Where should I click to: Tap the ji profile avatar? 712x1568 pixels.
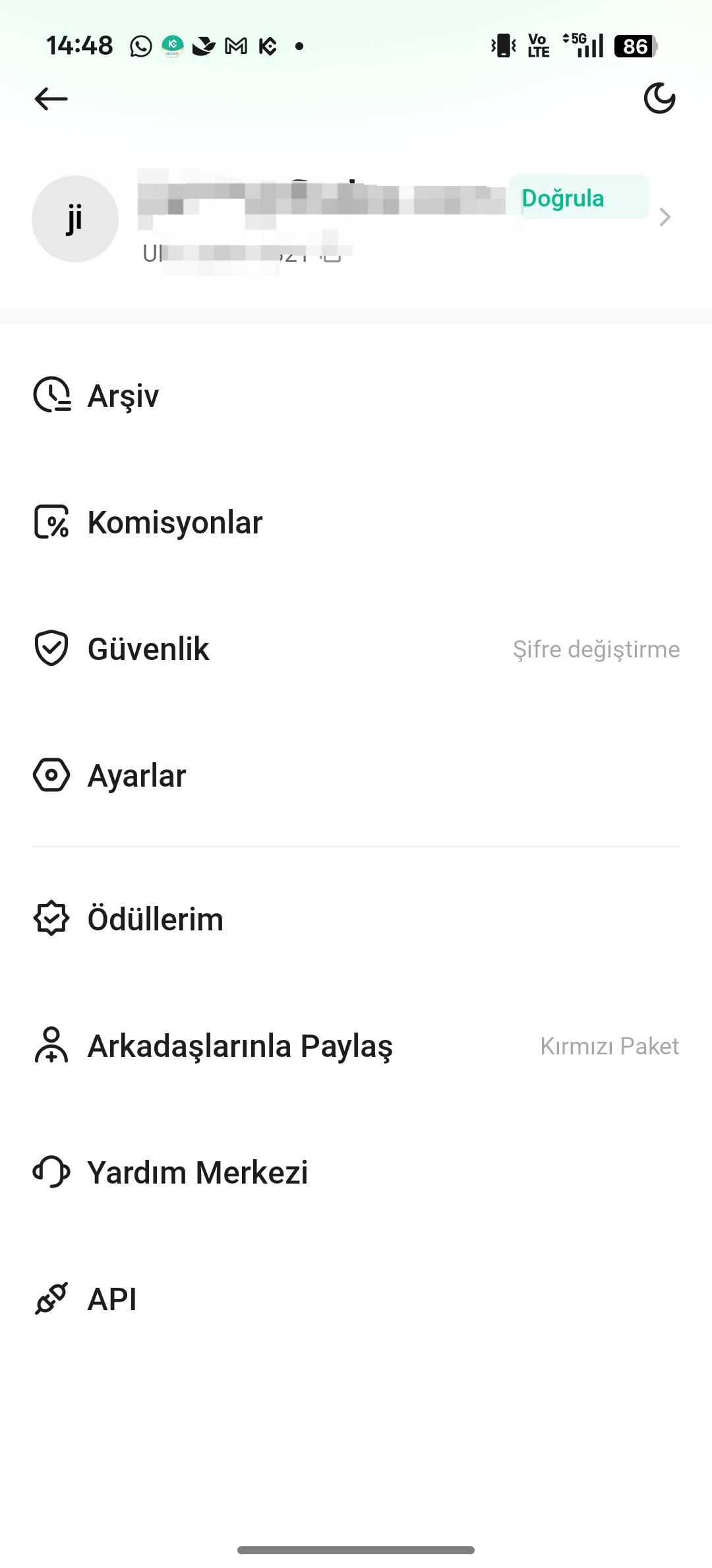coord(75,219)
